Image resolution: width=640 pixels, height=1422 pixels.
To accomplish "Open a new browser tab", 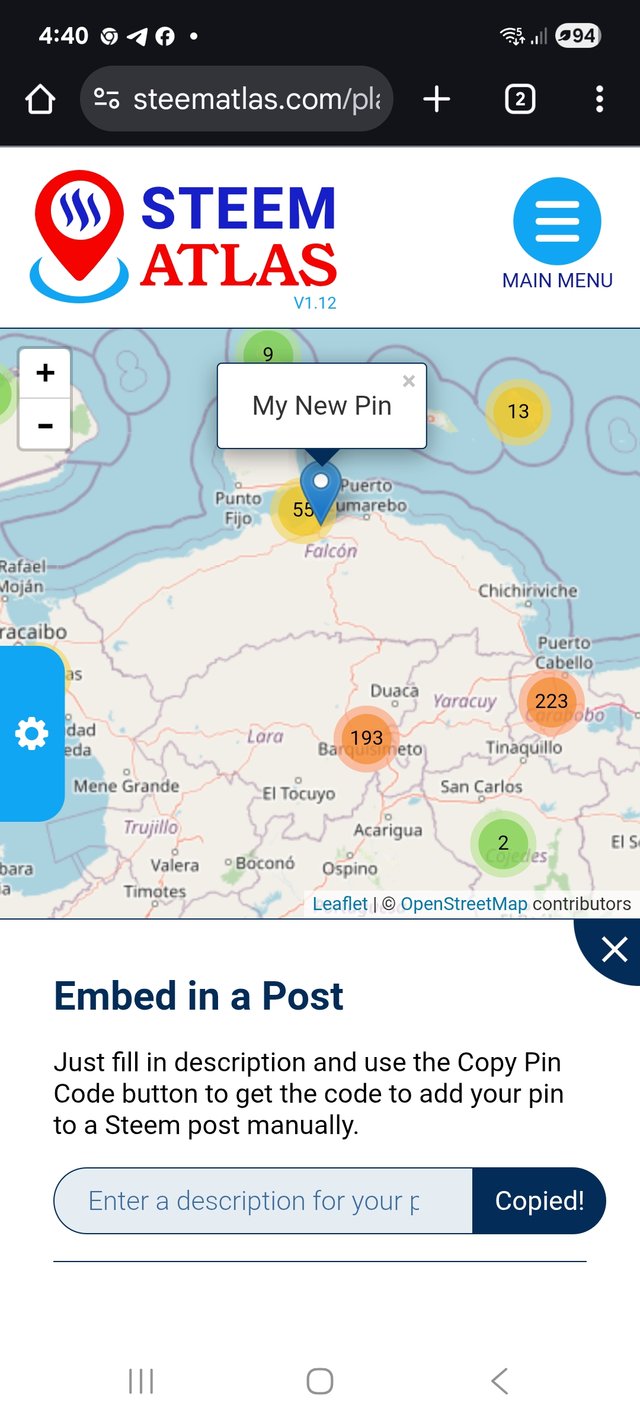I will [437, 99].
